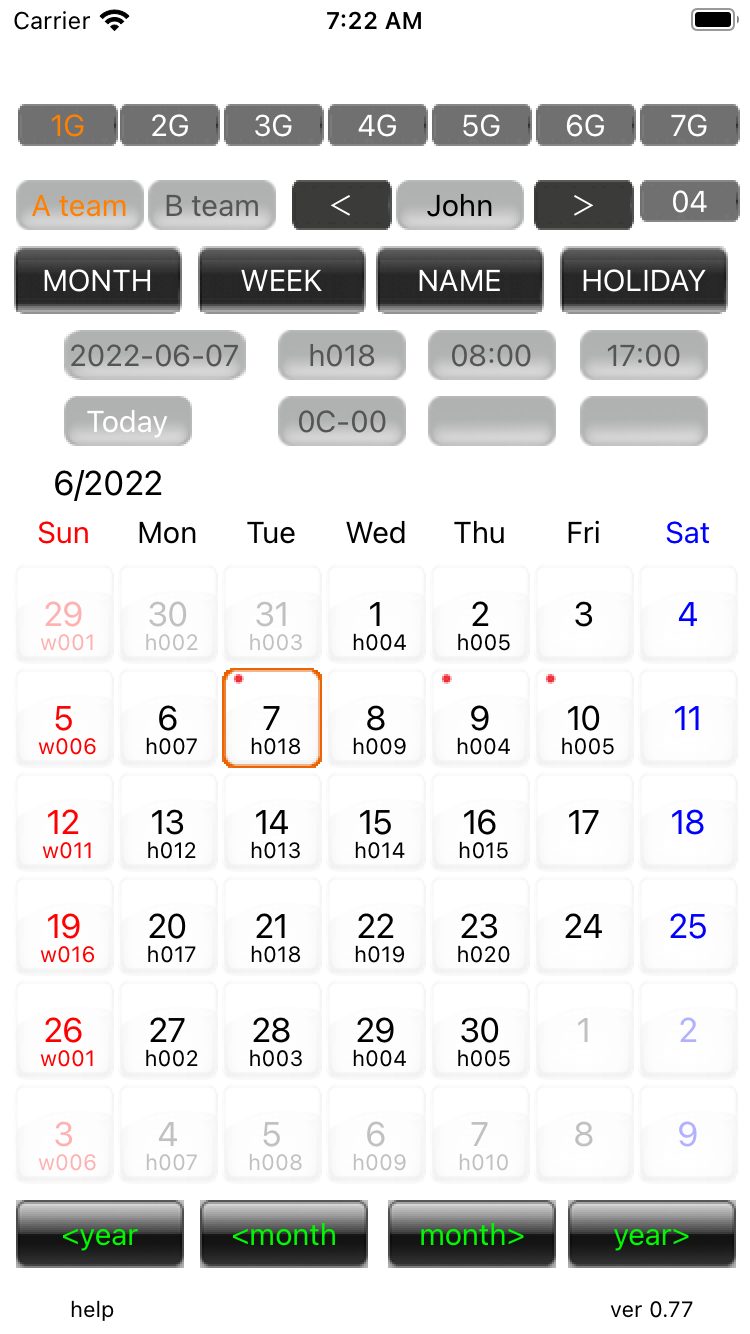The height and width of the screenshot is (1334, 750).
Task: Open the WEEK view
Action: tap(282, 280)
